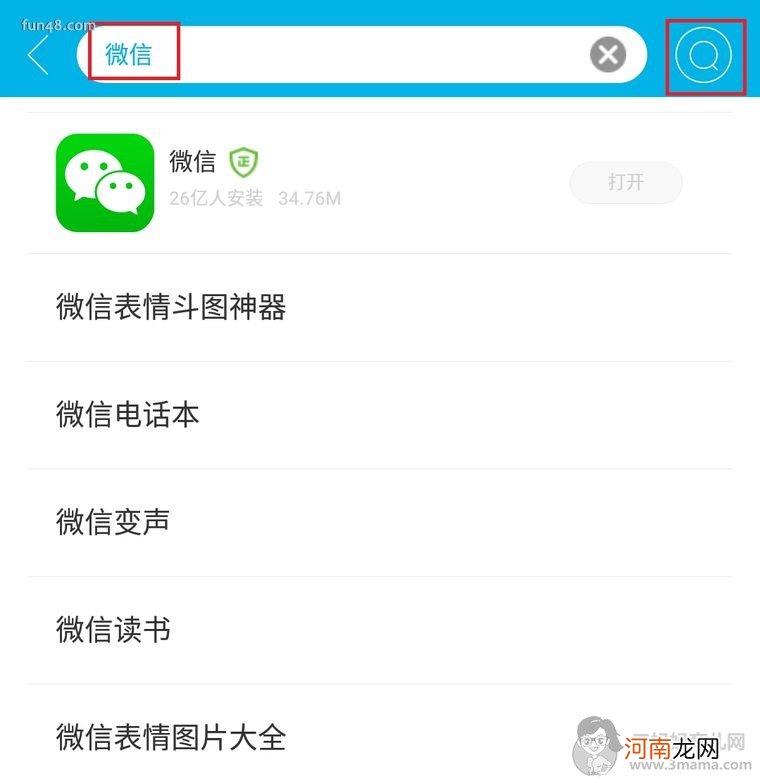Select the two chat bubbles on the WeChat icon
The height and width of the screenshot is (783, 760).
tap(103, 183)
